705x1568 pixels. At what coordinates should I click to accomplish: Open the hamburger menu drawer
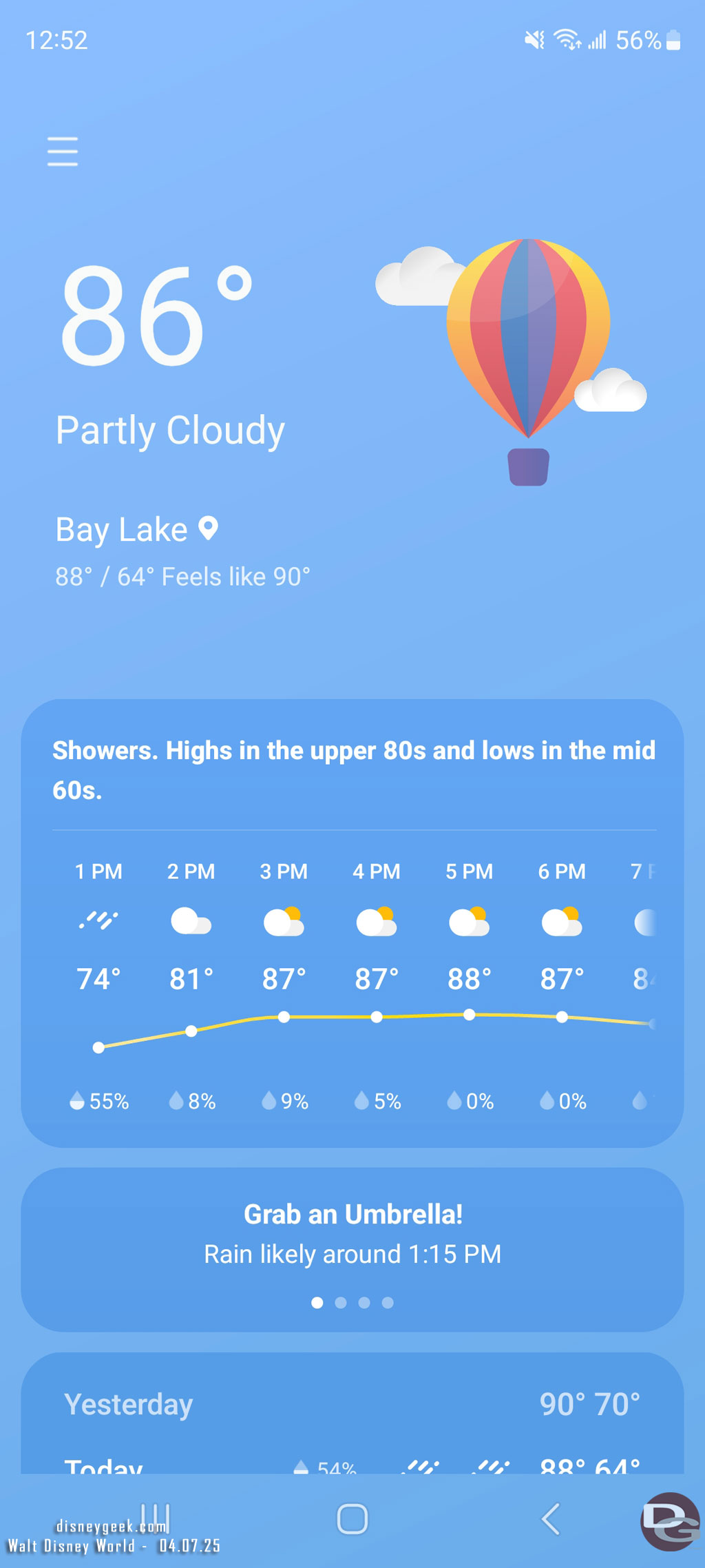click(x=62, y=151)
